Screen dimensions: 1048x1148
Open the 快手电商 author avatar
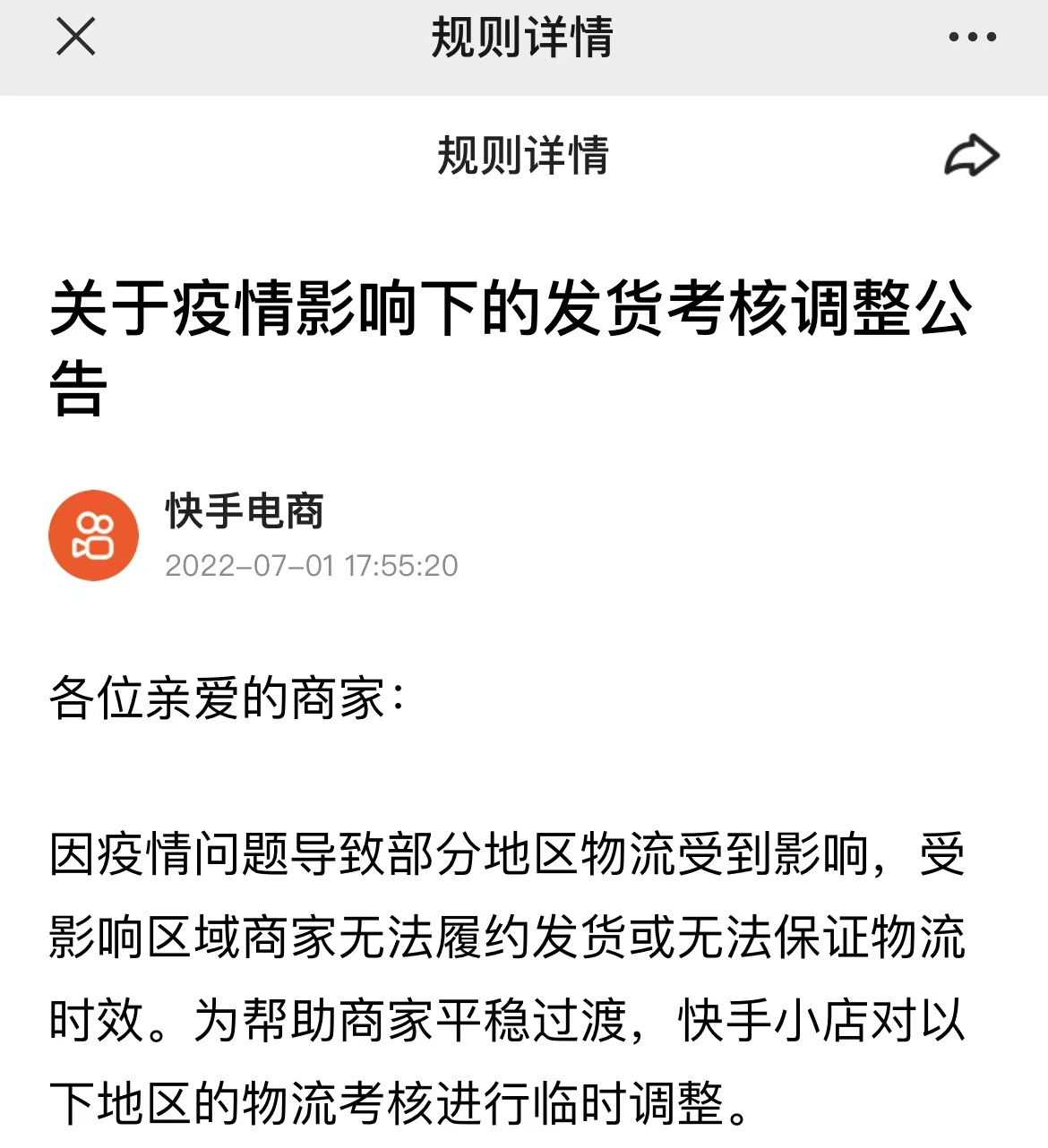[94, 535]
